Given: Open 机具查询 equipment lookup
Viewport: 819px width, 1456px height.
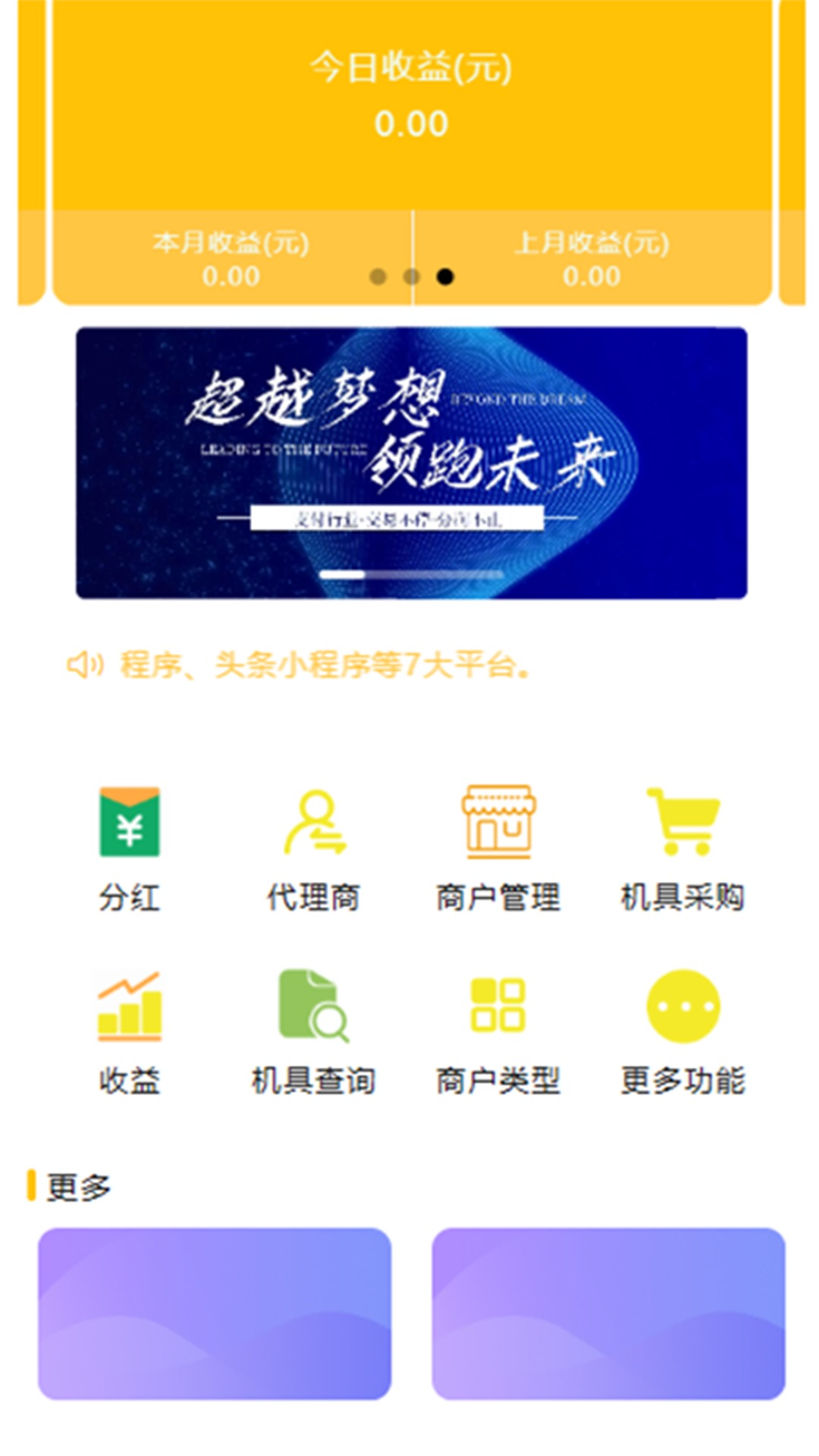Looking at the screenshot, I should [x=314, y=1006].
